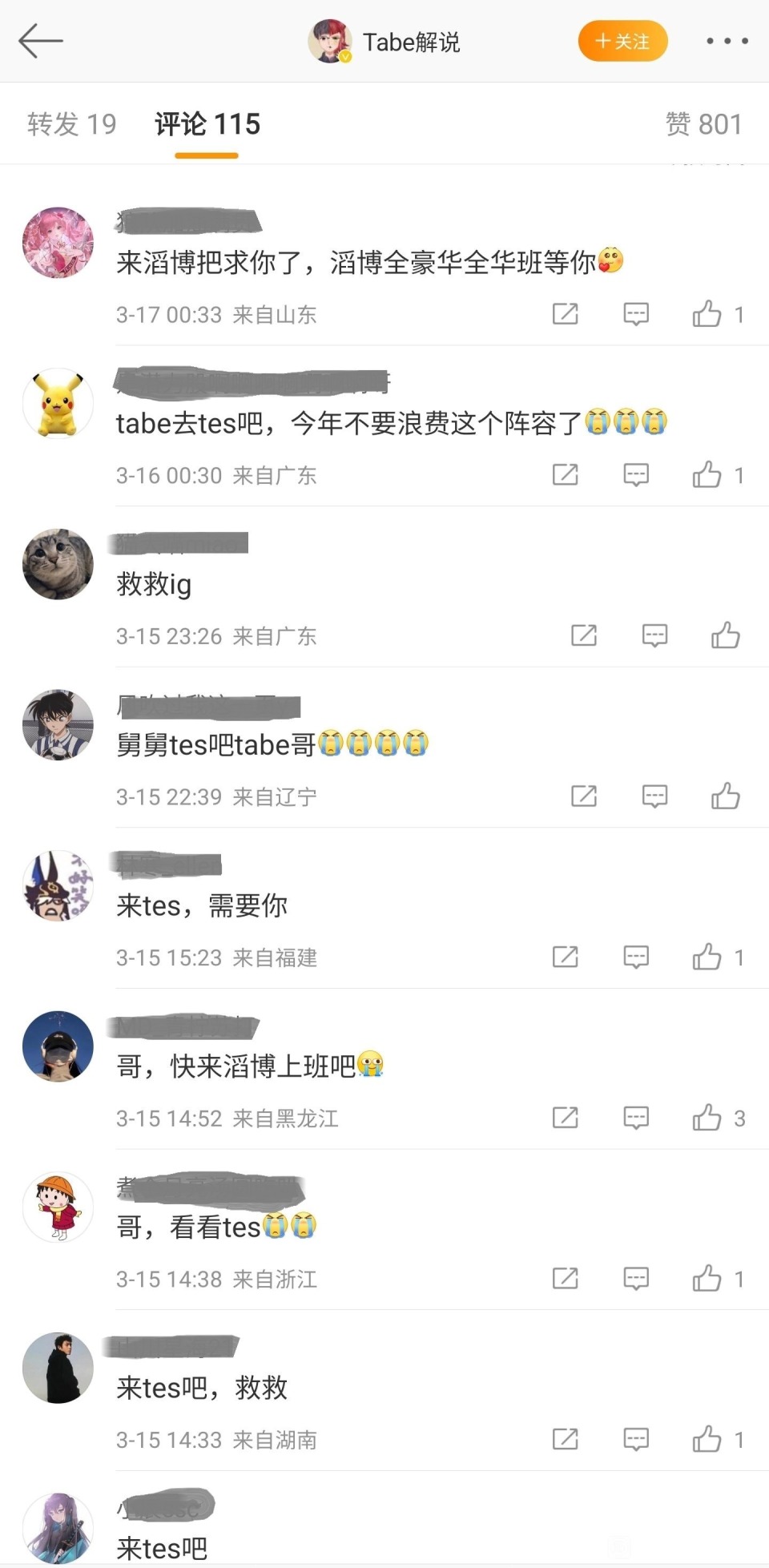Open reply box for the 救救ig comment
769x1568 pixels.
[655, 635]
